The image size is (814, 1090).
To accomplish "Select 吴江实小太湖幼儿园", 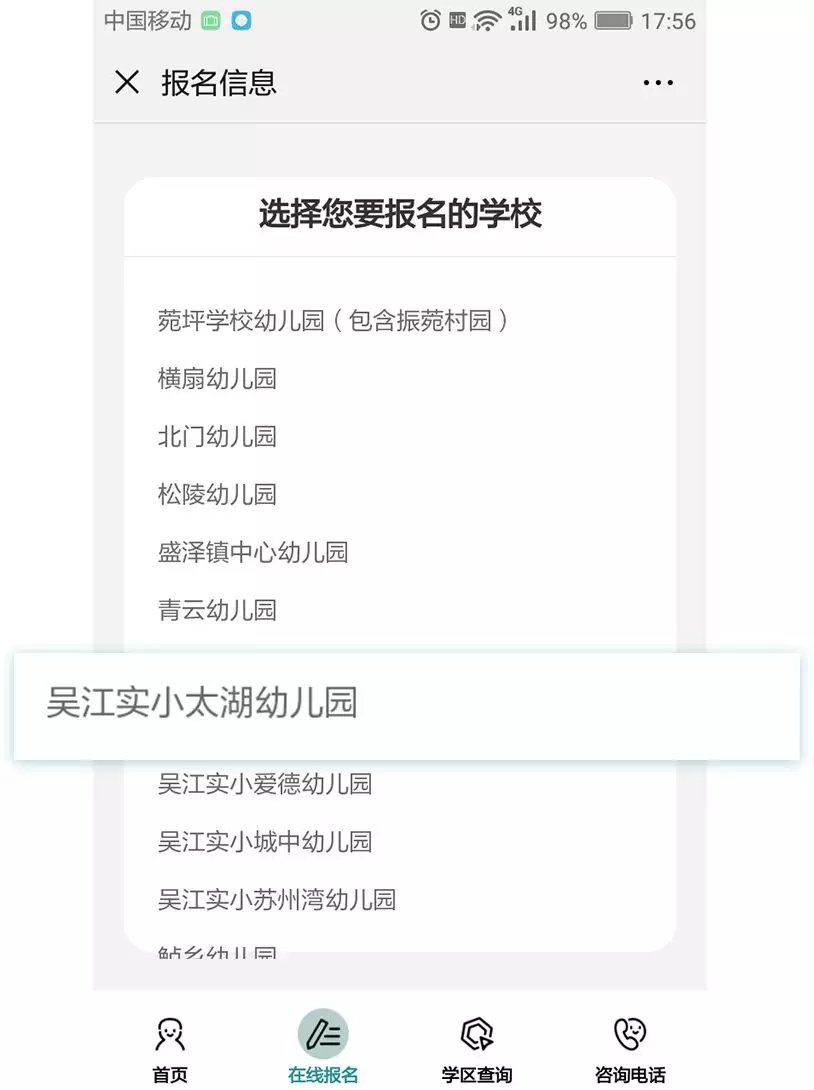I will [x=202, y=703].
